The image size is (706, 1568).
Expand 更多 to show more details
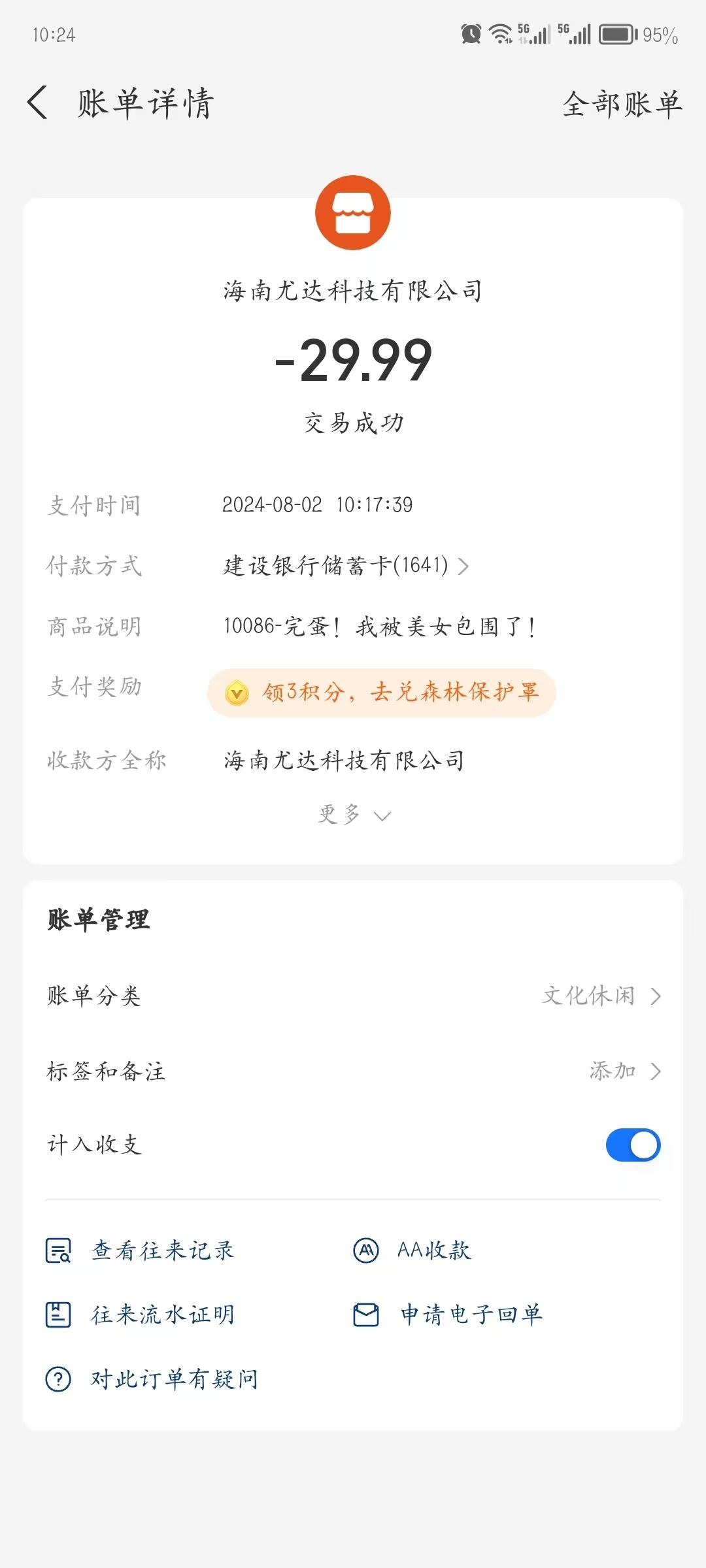pyautogui.click(x=354, y=815)
